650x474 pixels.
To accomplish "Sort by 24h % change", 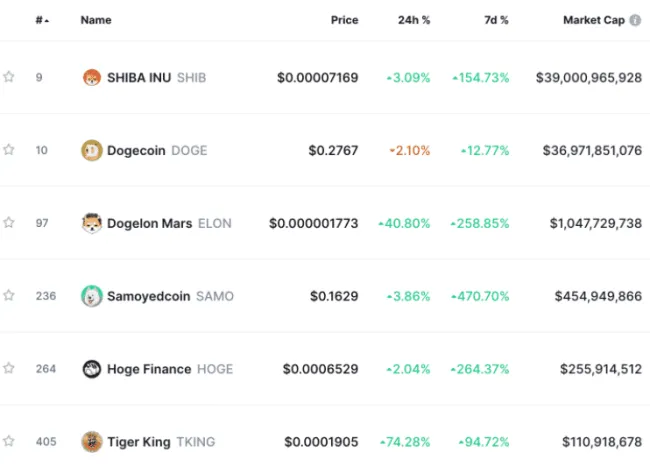I will (413, 20).
